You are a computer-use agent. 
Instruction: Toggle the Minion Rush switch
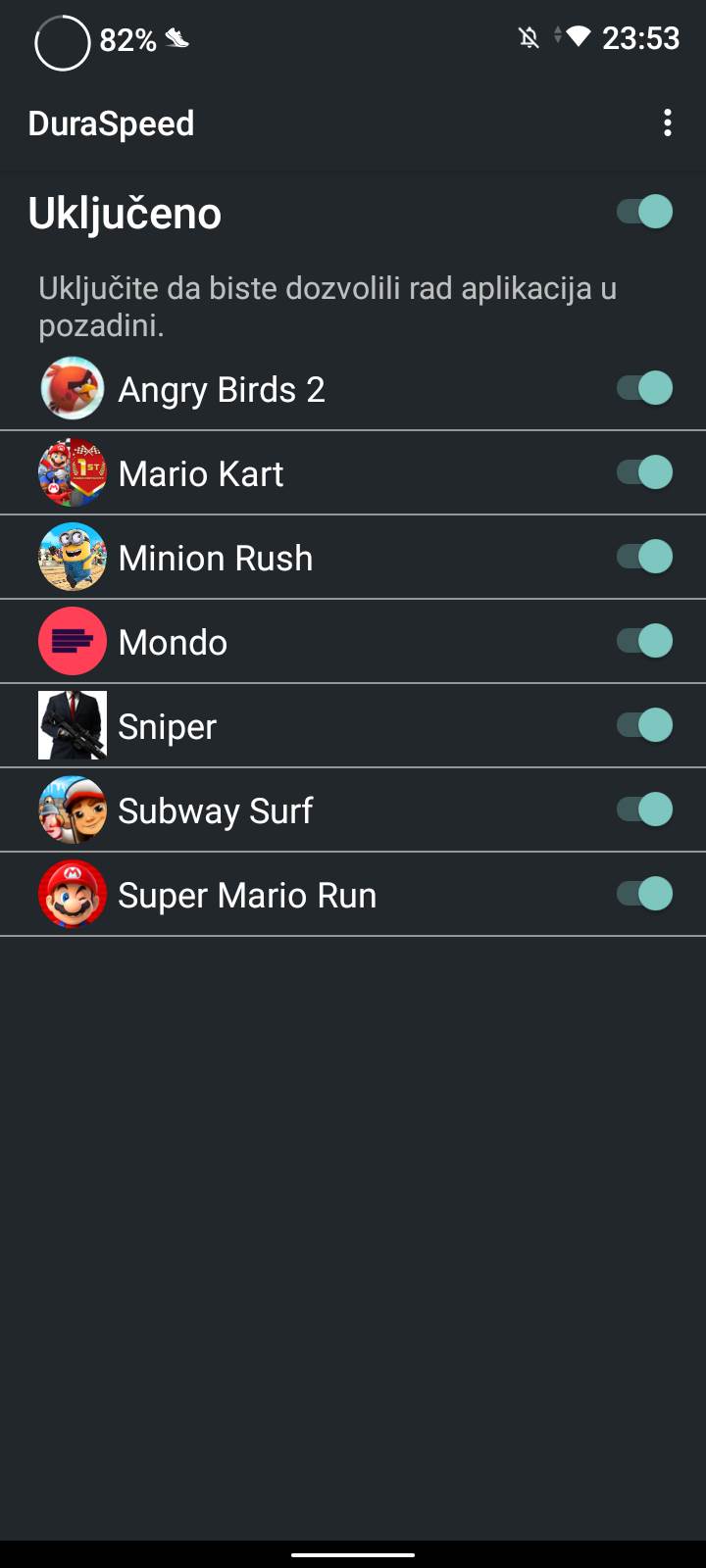(644, 557)
